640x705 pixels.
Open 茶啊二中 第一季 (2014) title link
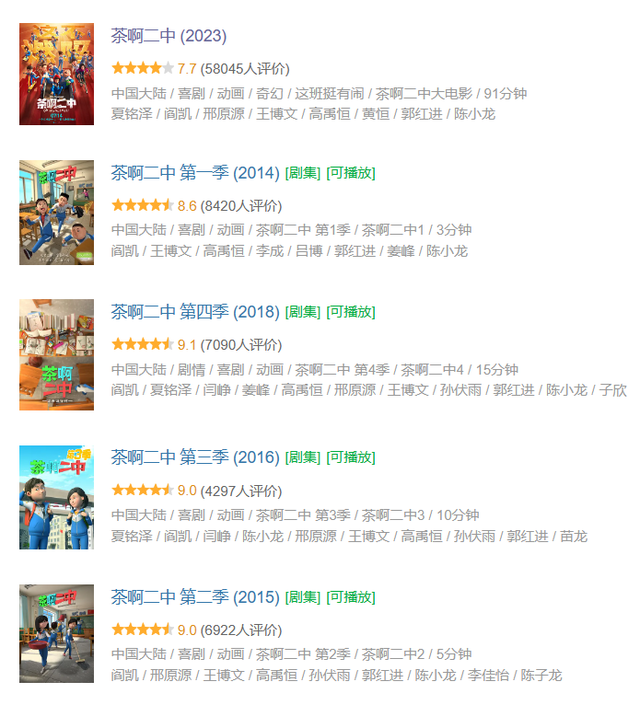(x=195, y=173)
